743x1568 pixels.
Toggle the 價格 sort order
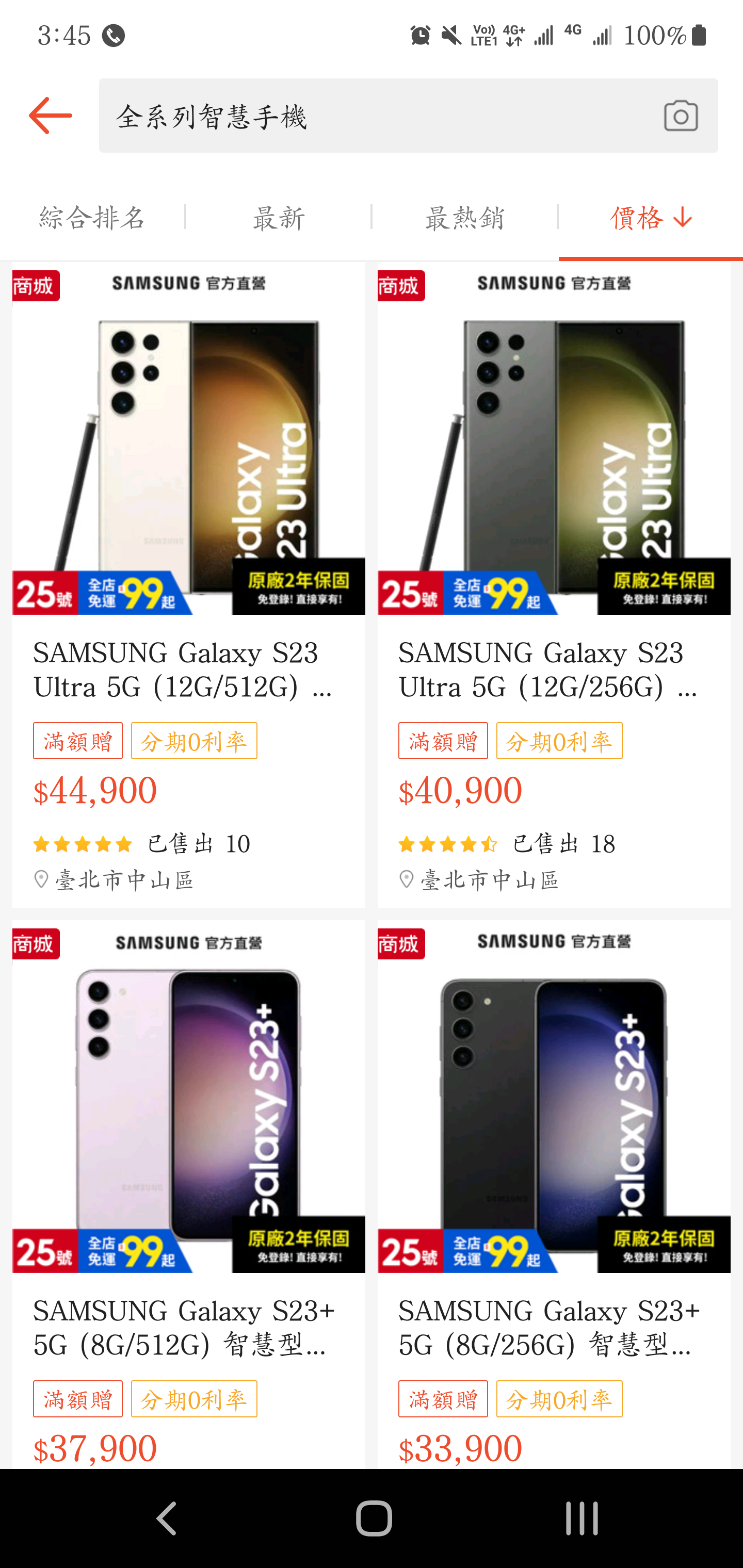(x=651, y=218)
